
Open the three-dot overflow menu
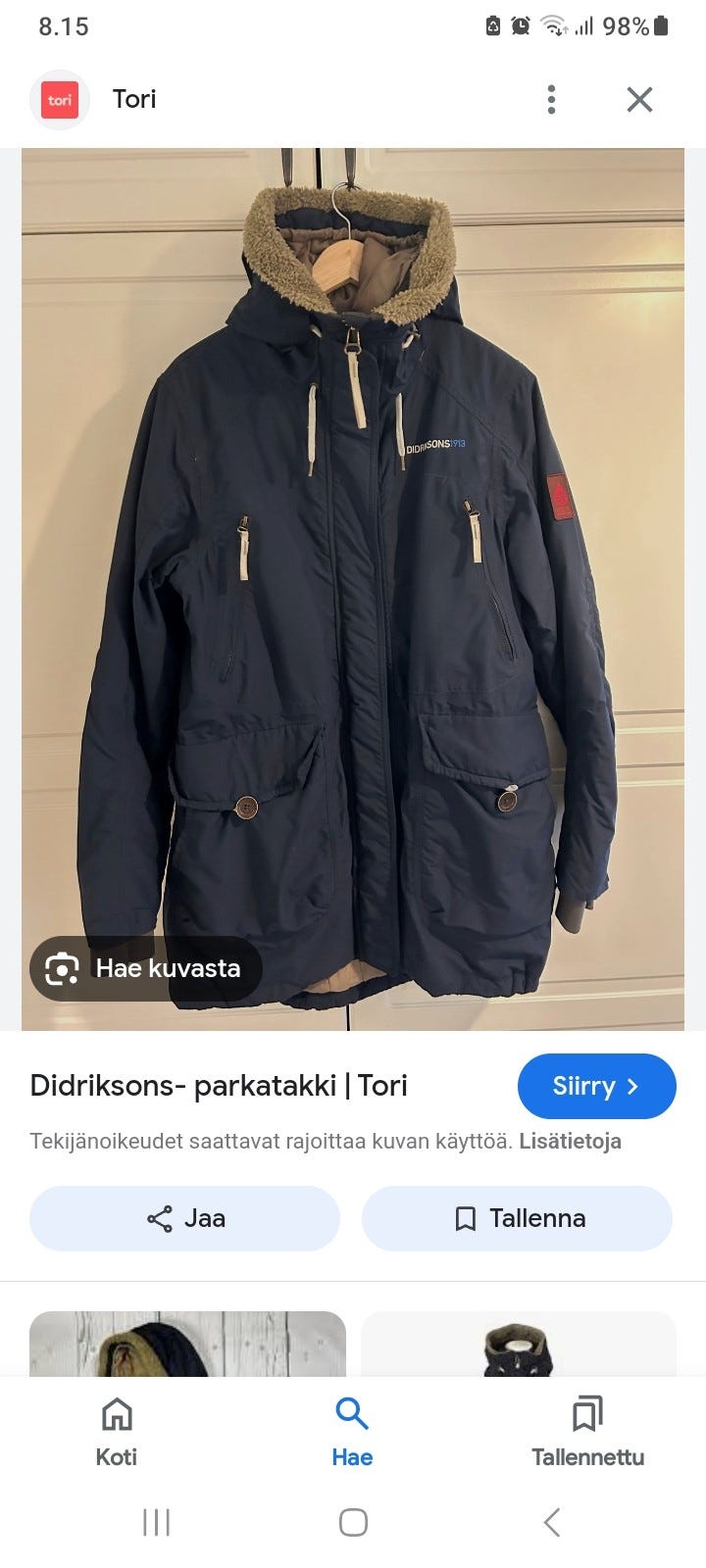click(x=551, y=99)
